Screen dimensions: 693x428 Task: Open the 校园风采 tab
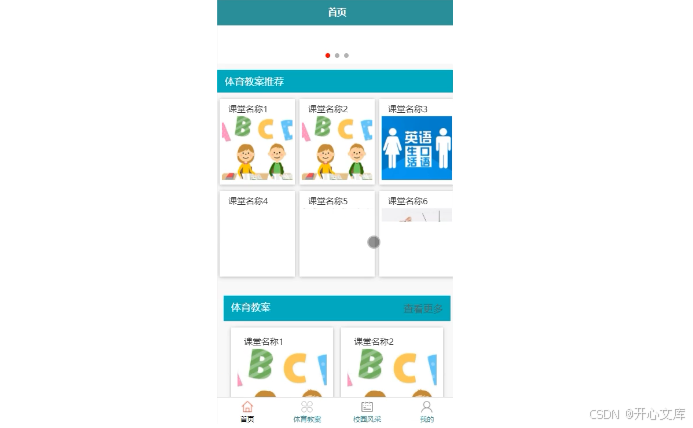(367, 412)
